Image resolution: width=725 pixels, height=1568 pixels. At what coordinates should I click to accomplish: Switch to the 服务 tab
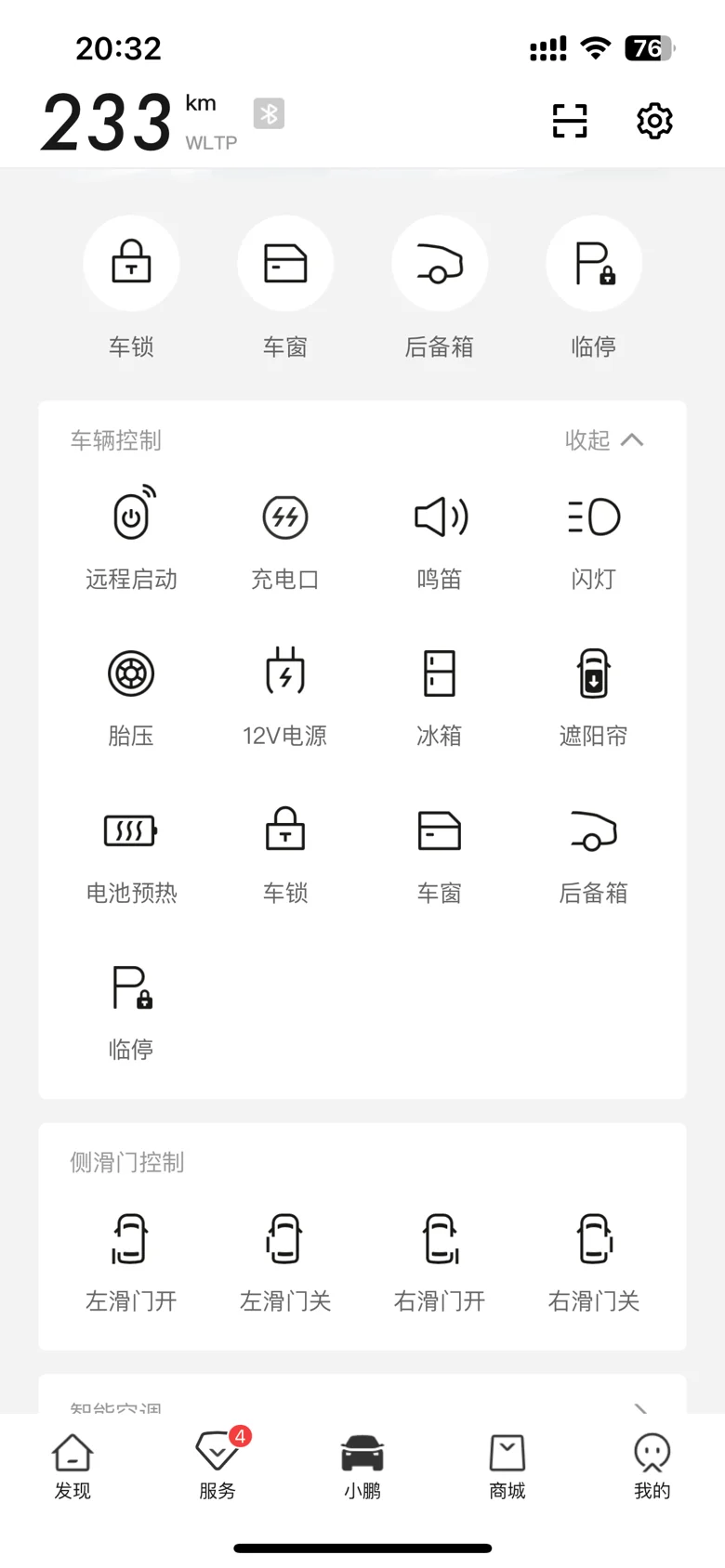point(217,1467)
